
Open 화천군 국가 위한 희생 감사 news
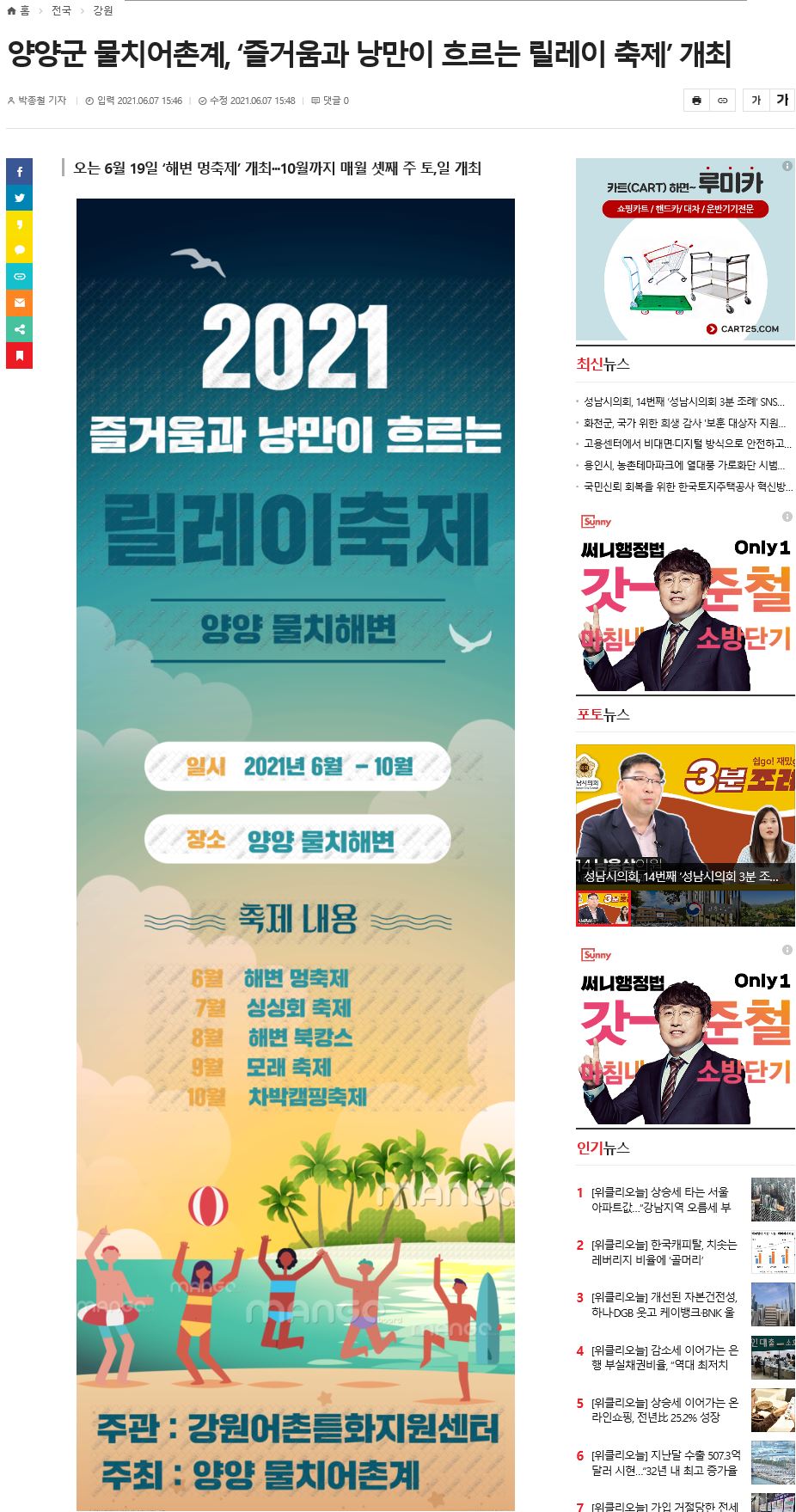coord(683,423)
